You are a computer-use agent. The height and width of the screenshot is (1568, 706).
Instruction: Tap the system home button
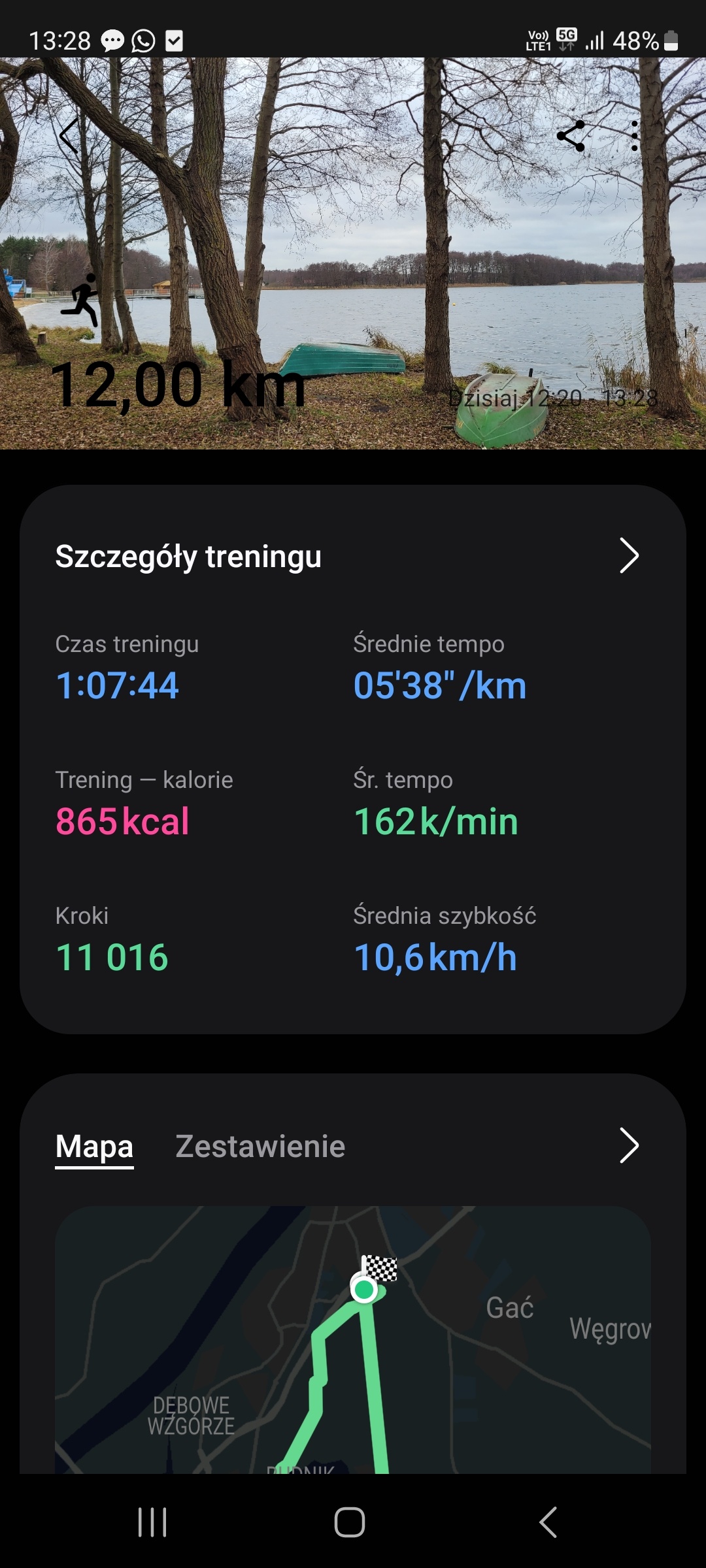pos(350,1522)
